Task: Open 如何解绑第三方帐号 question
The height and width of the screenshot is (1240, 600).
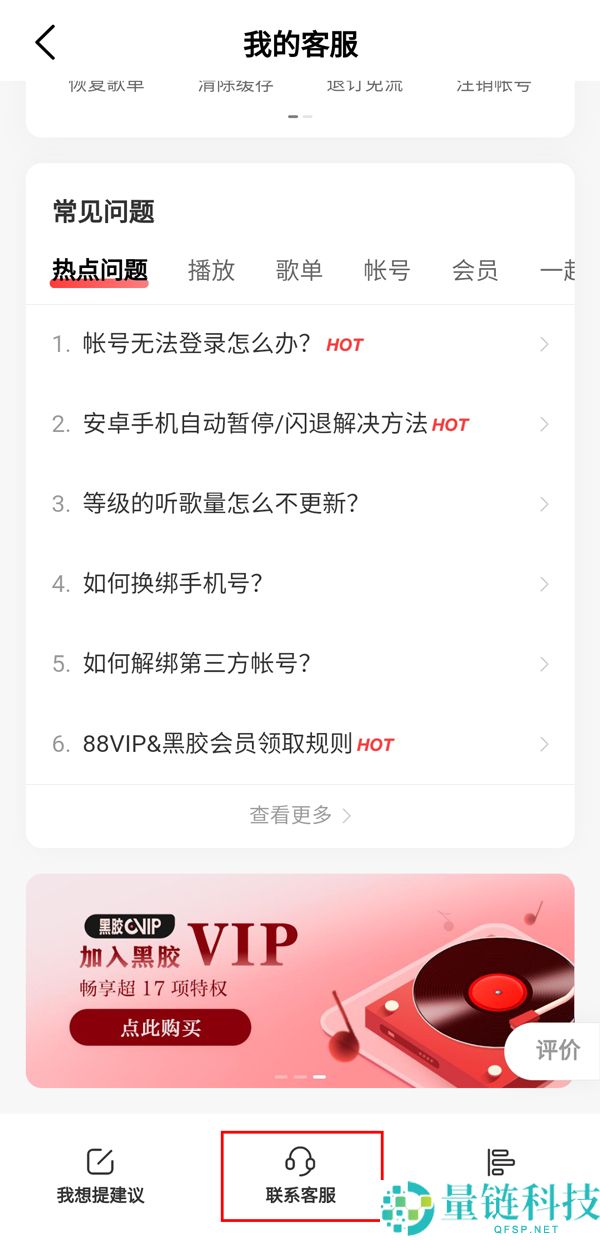Action: tap(300, 664)
